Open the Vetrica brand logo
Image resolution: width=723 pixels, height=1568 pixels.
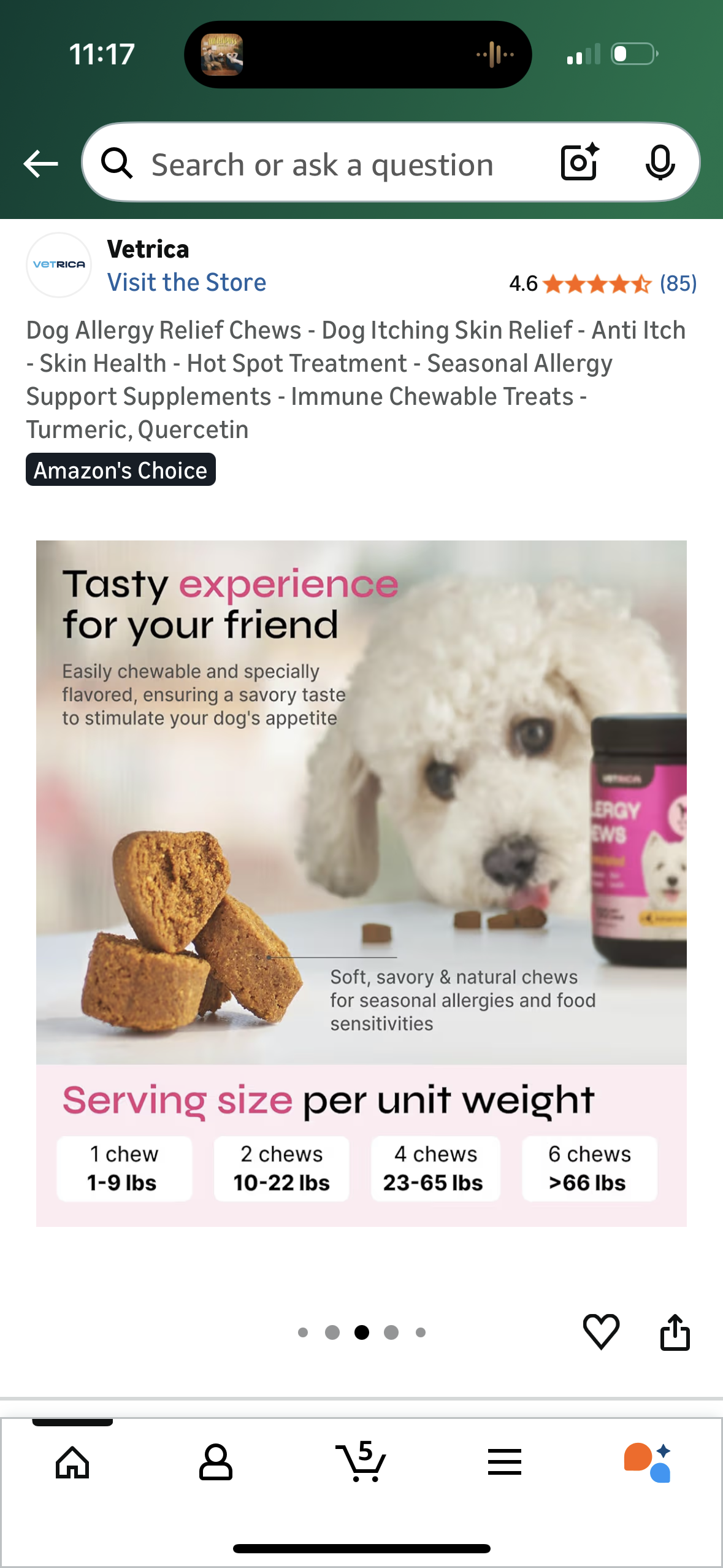(59, 264)
